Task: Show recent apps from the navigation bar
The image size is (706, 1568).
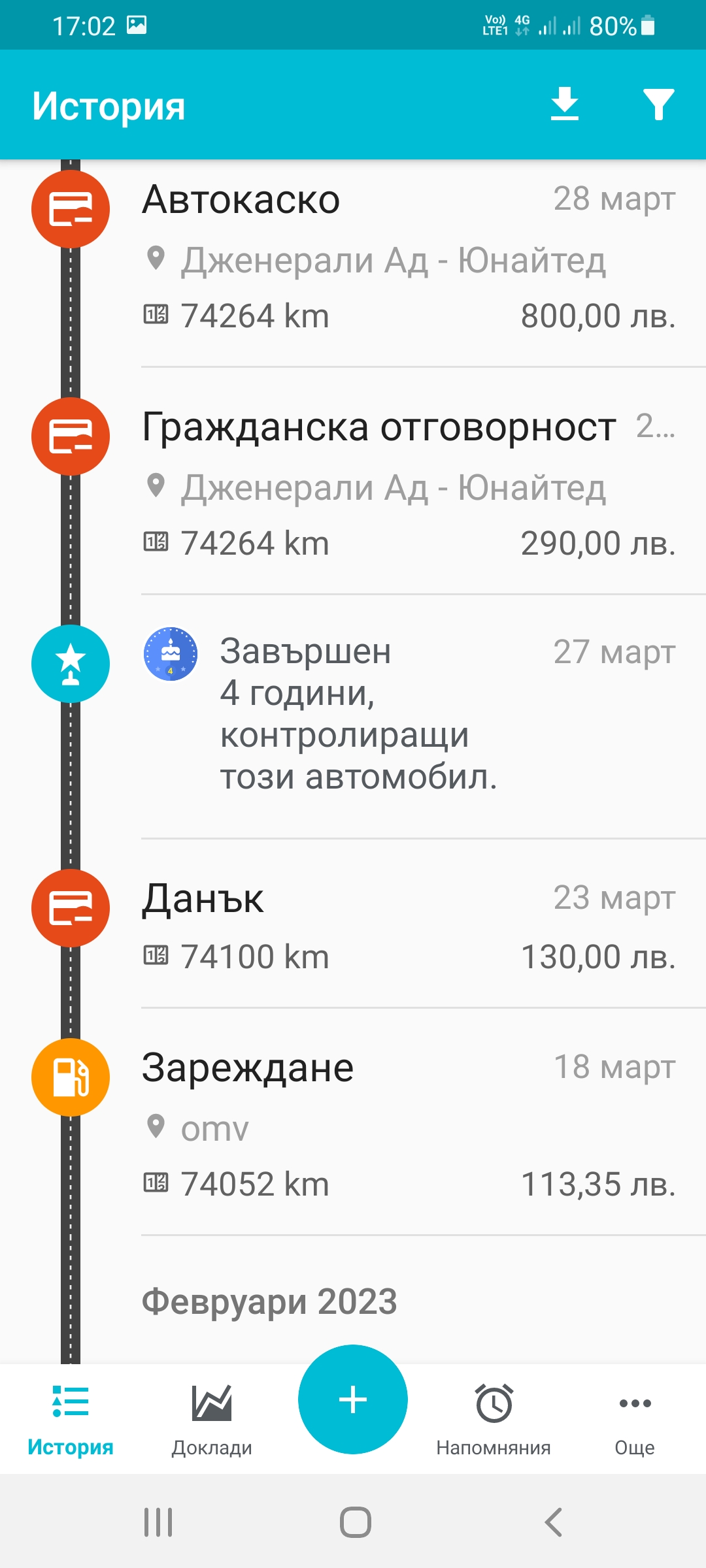Action: (x=158, y=1522)
